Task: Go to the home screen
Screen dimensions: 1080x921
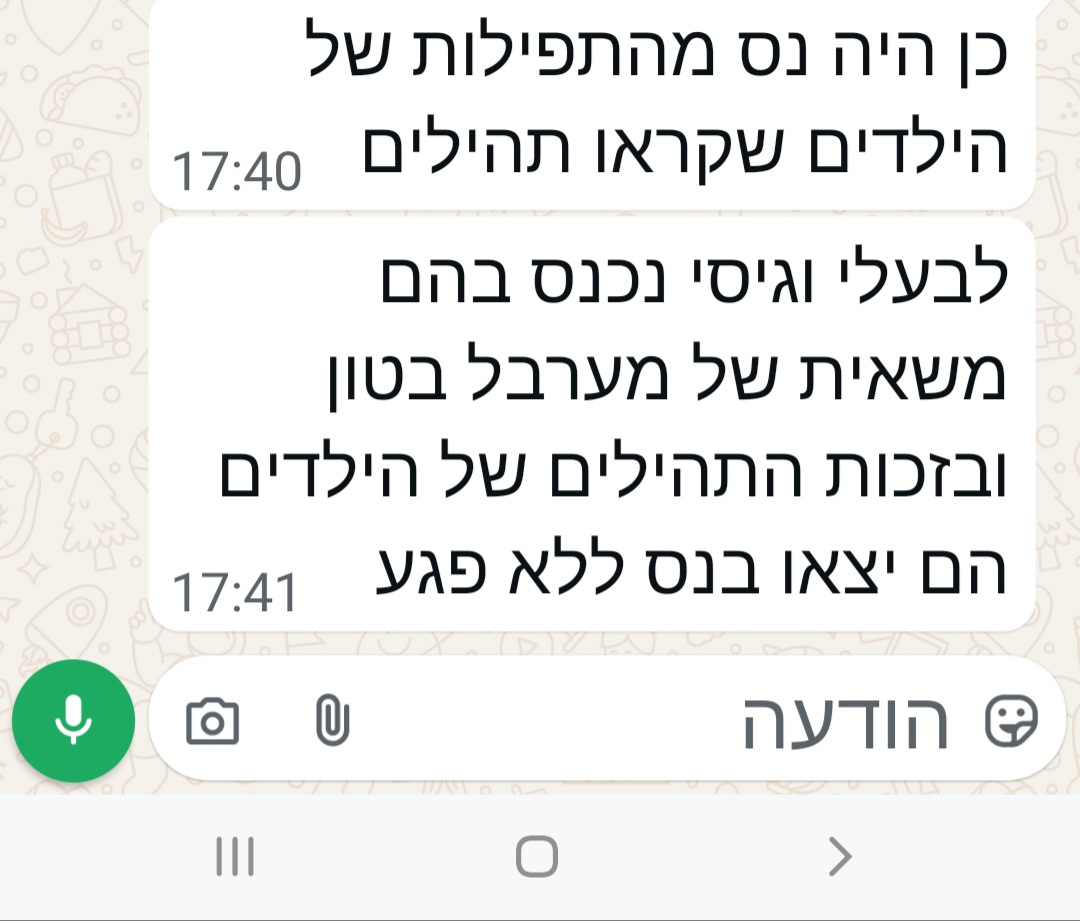Action: point(537,857)
